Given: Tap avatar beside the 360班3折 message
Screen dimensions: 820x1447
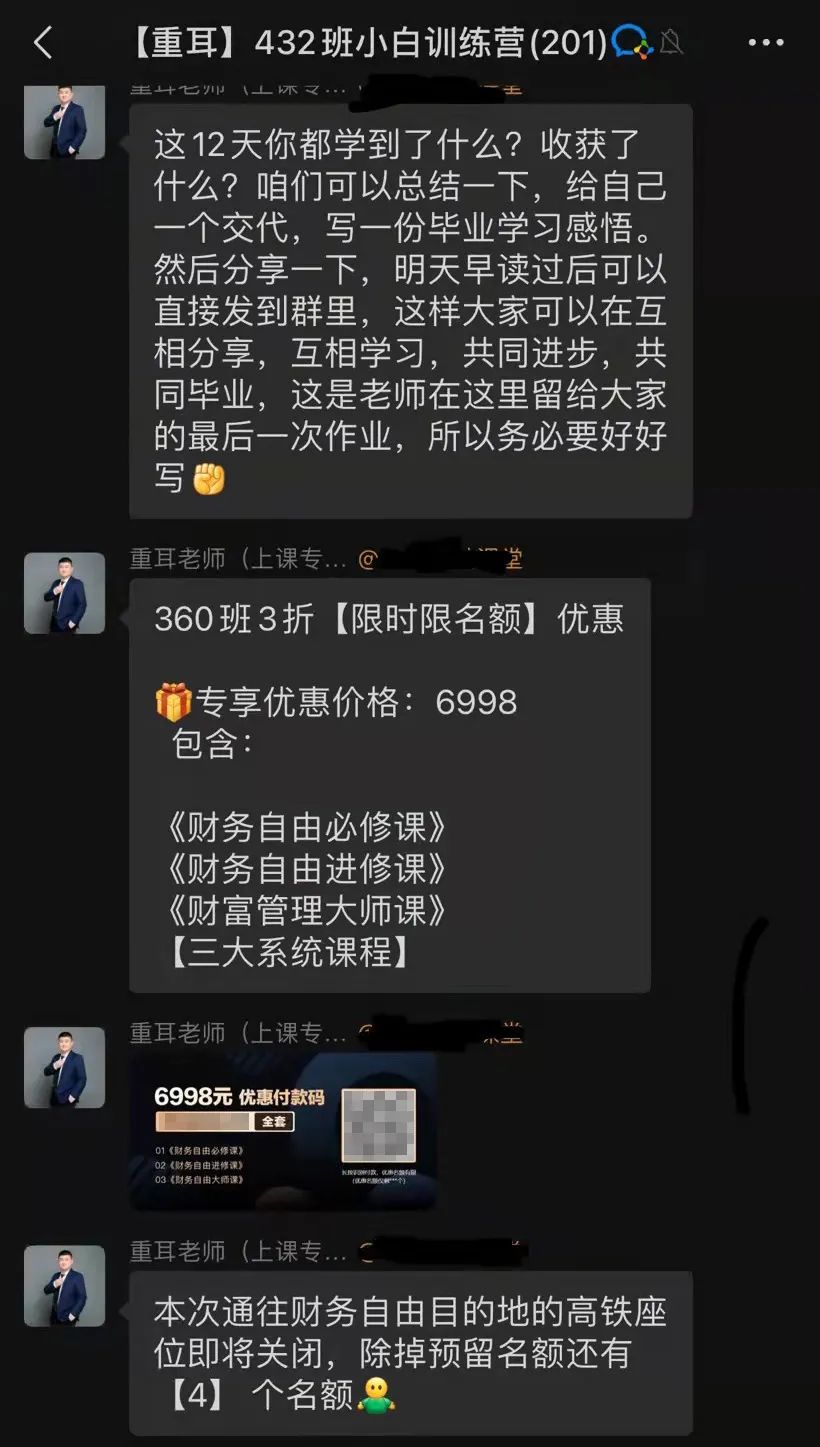Looking at the screenshot, I should [64, 593].
